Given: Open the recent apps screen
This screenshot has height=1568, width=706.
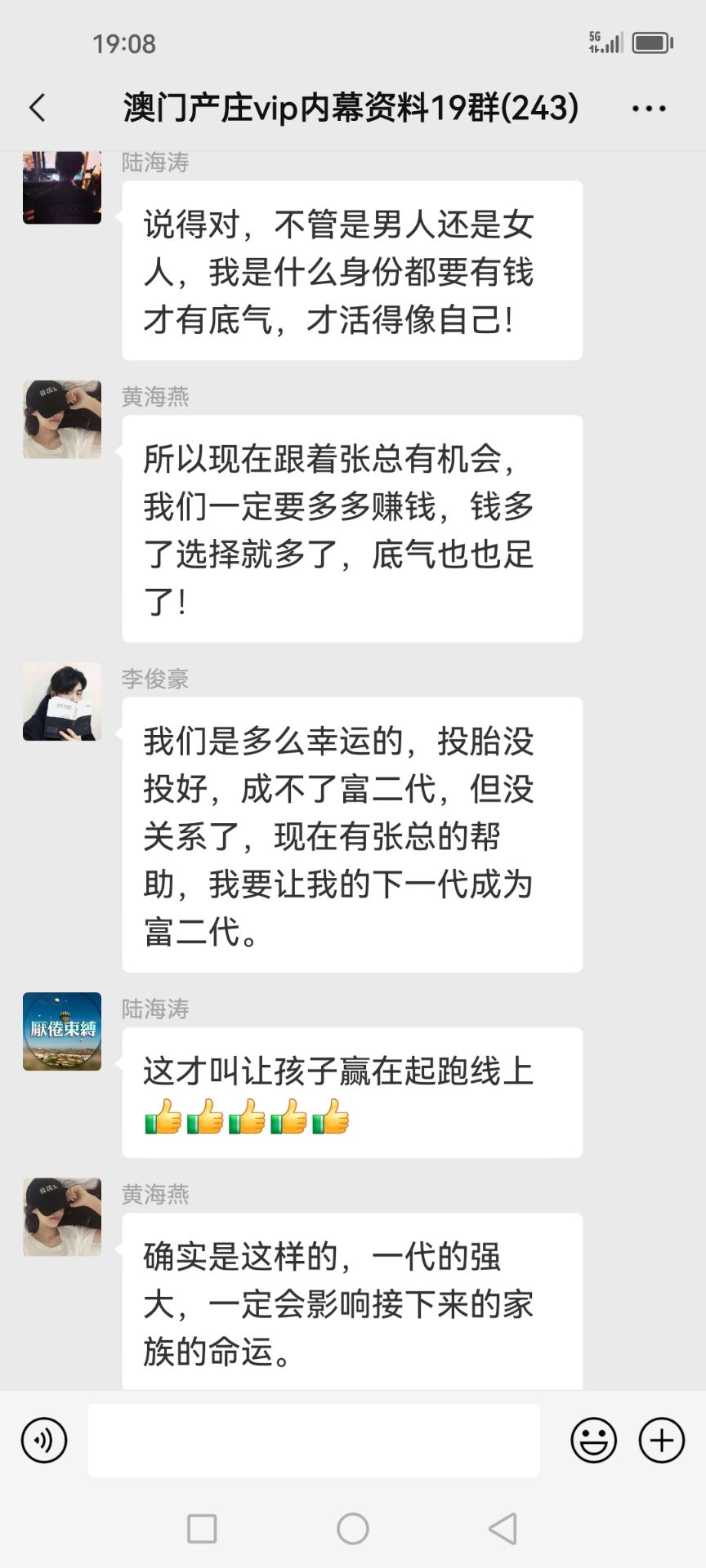Looking at the screenshot, I should coord(202,1529).
